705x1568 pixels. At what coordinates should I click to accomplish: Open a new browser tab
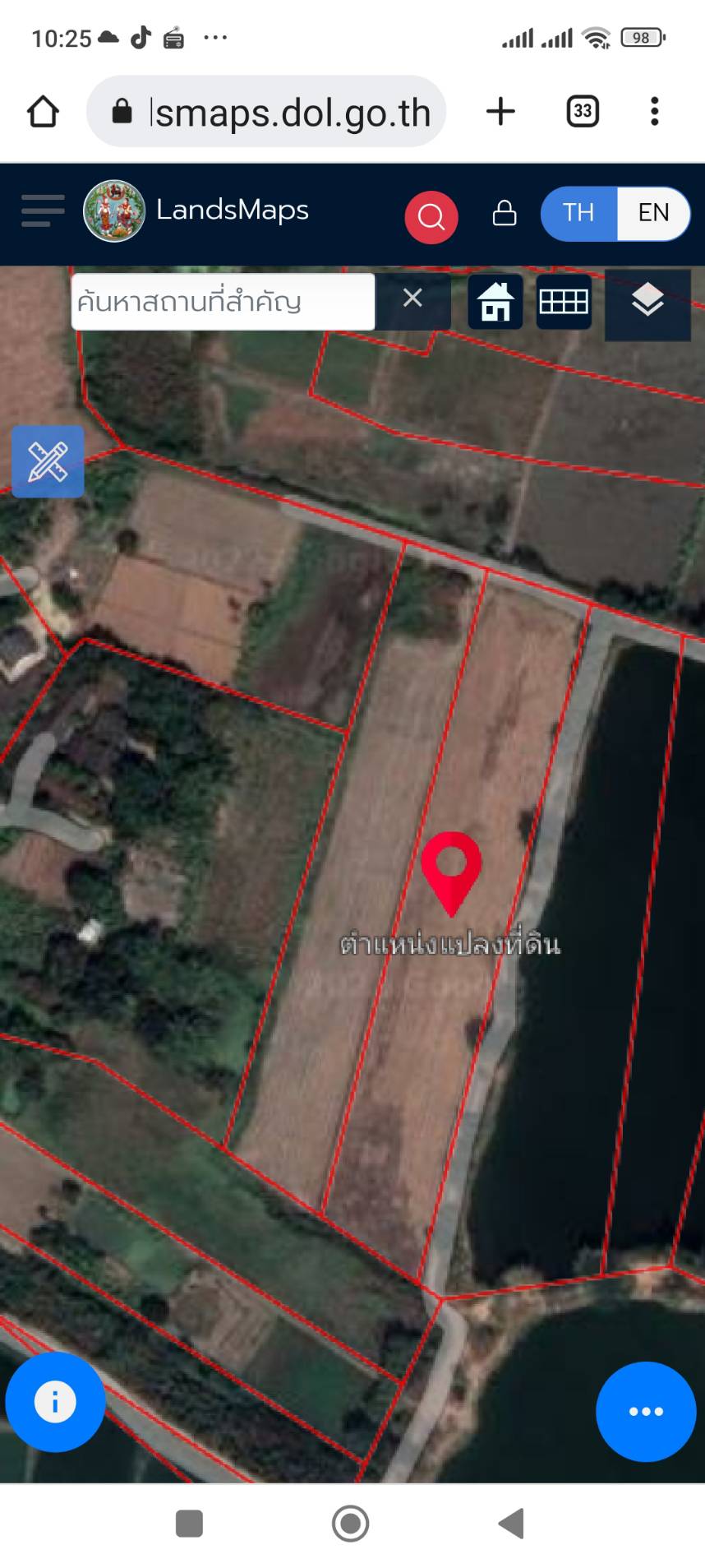[500, 112]
